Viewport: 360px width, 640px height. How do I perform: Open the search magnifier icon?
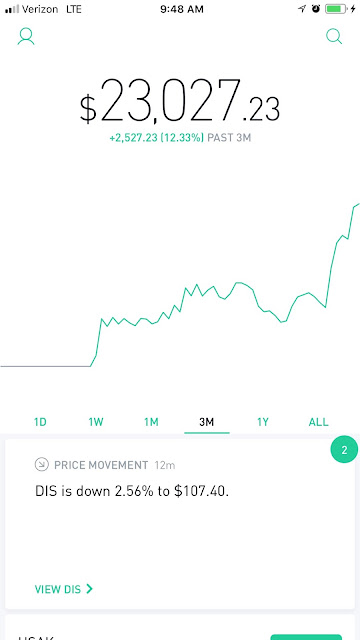[334, 36]
